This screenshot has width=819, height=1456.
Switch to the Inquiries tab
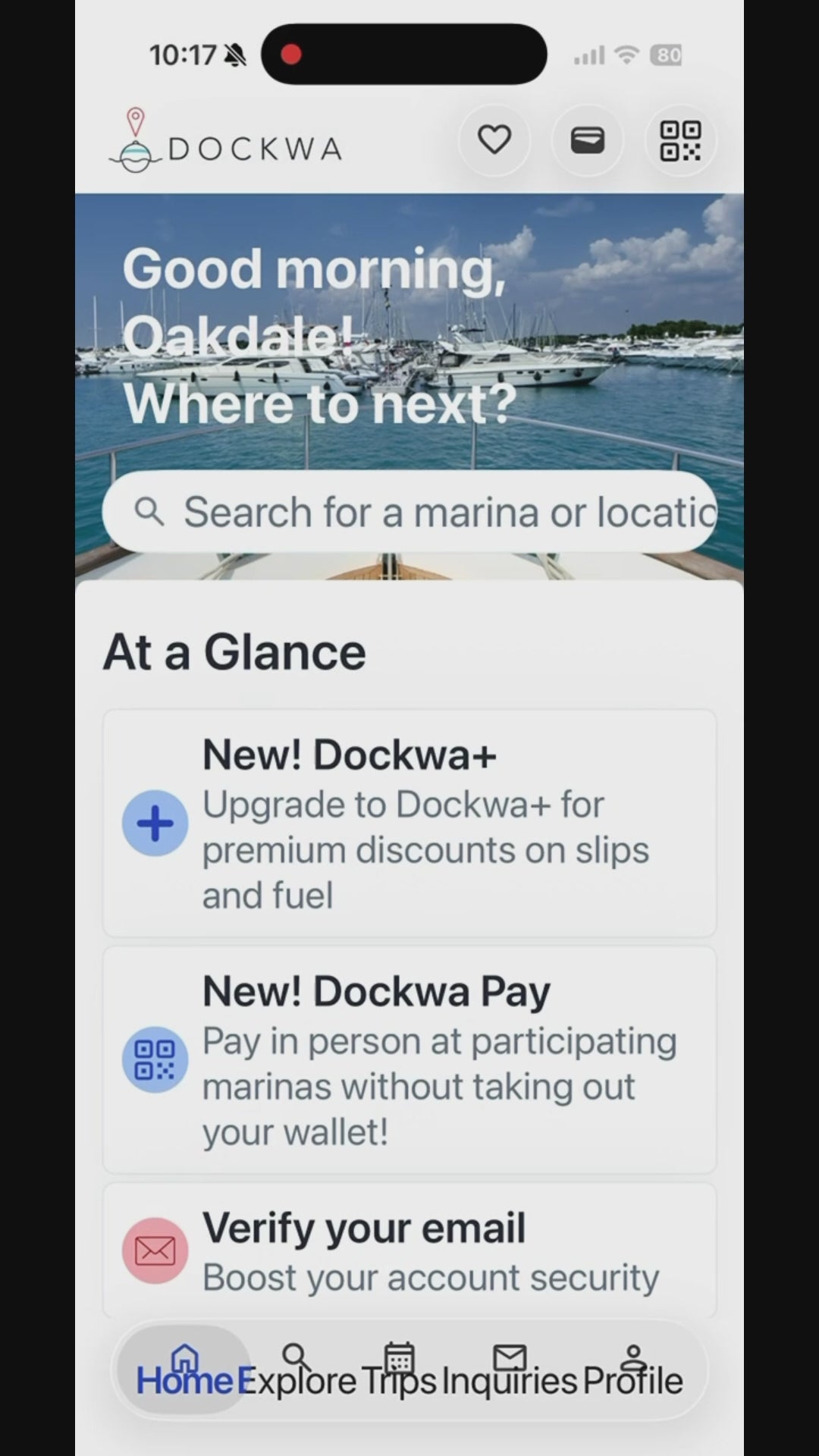(x=510, y=1370)
